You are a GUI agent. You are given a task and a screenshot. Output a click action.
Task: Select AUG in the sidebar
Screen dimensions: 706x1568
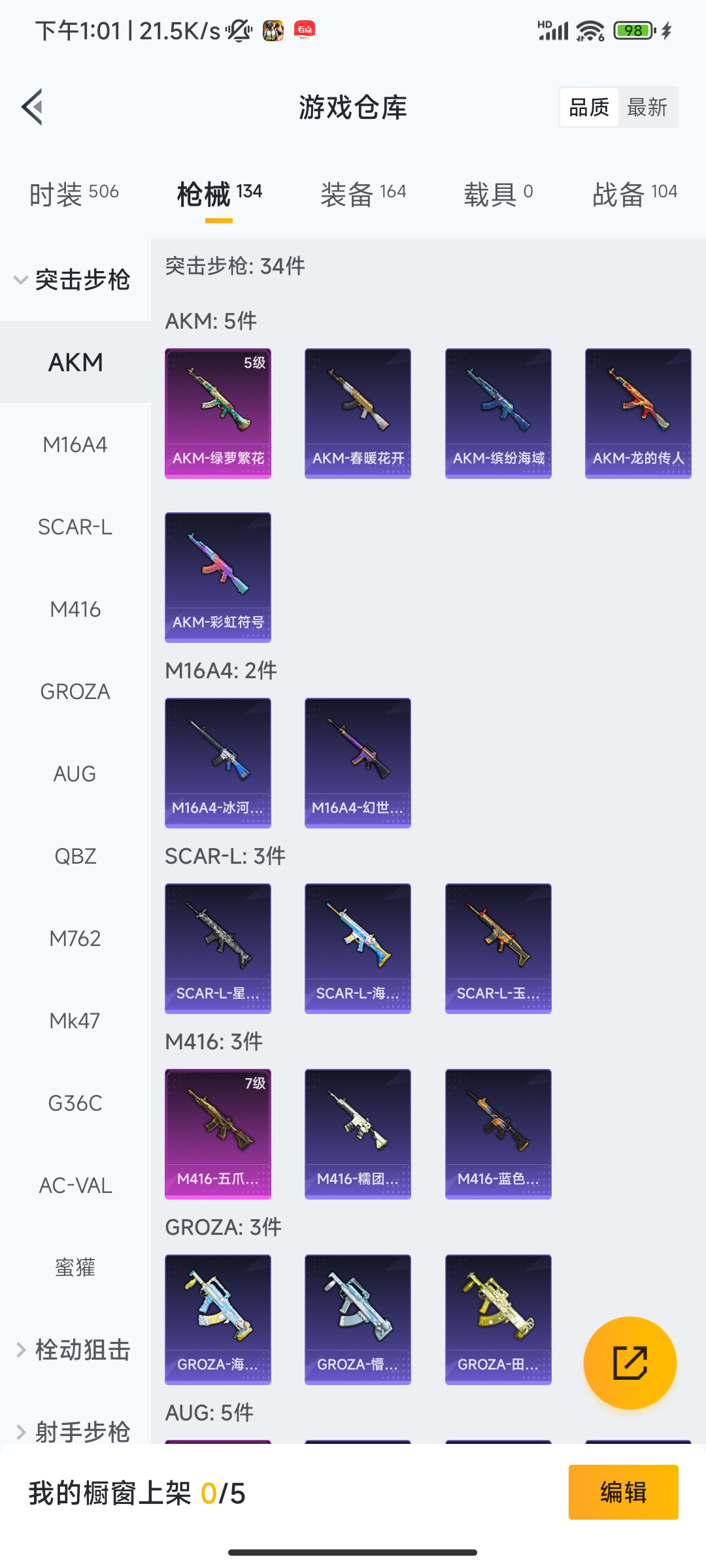click(75, 774)
